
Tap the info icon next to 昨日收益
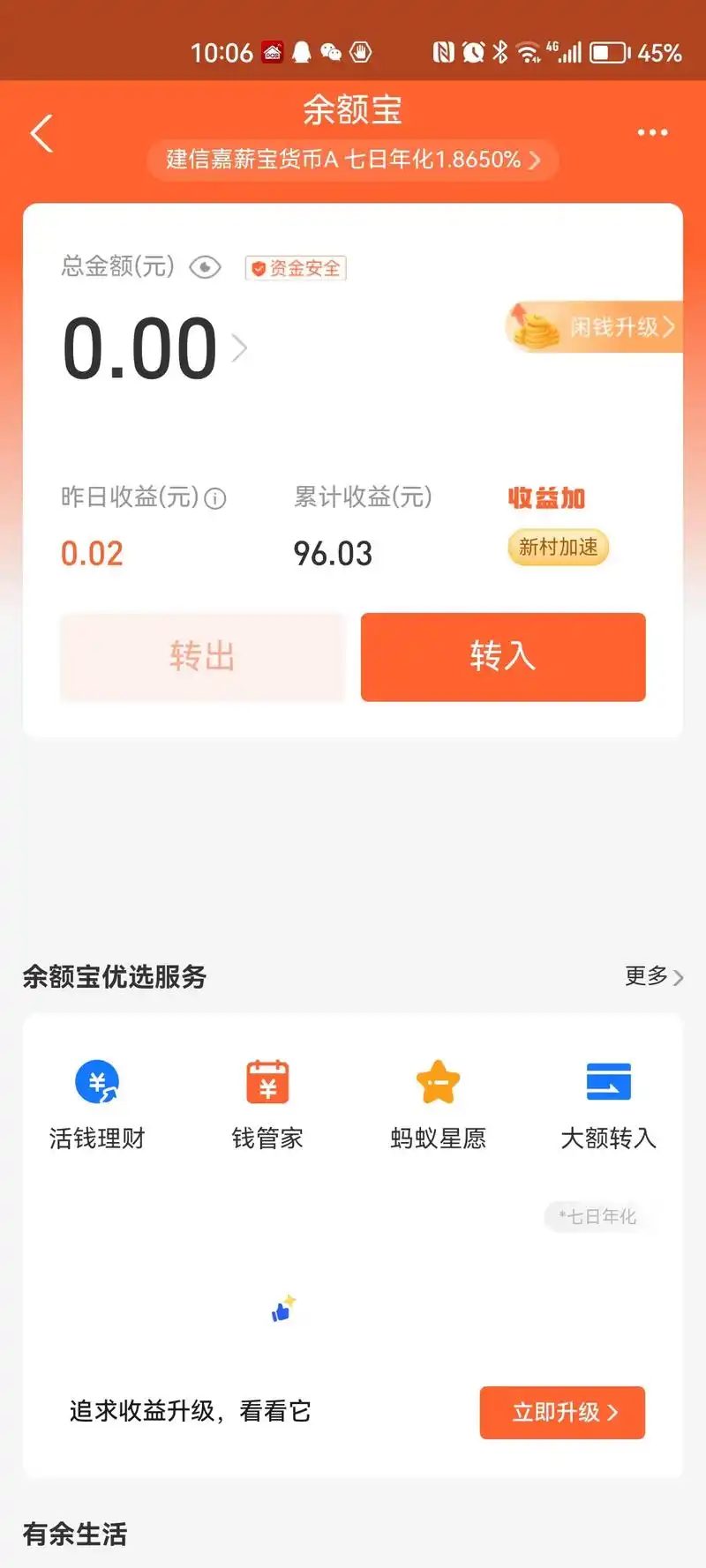213,498
